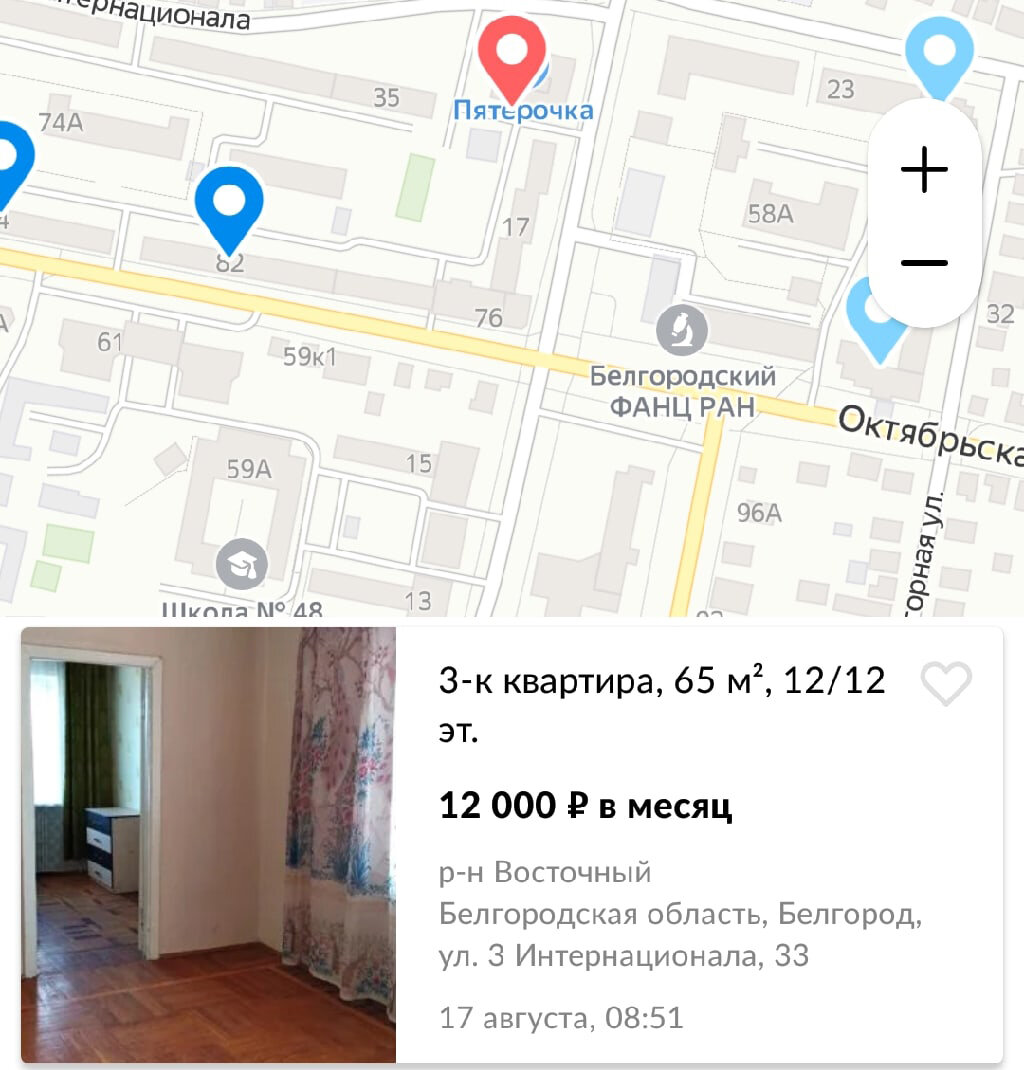Viewport: 1024px width, 1070px height.
Task: Zoom in using the plus button
Action: (926, 170)
